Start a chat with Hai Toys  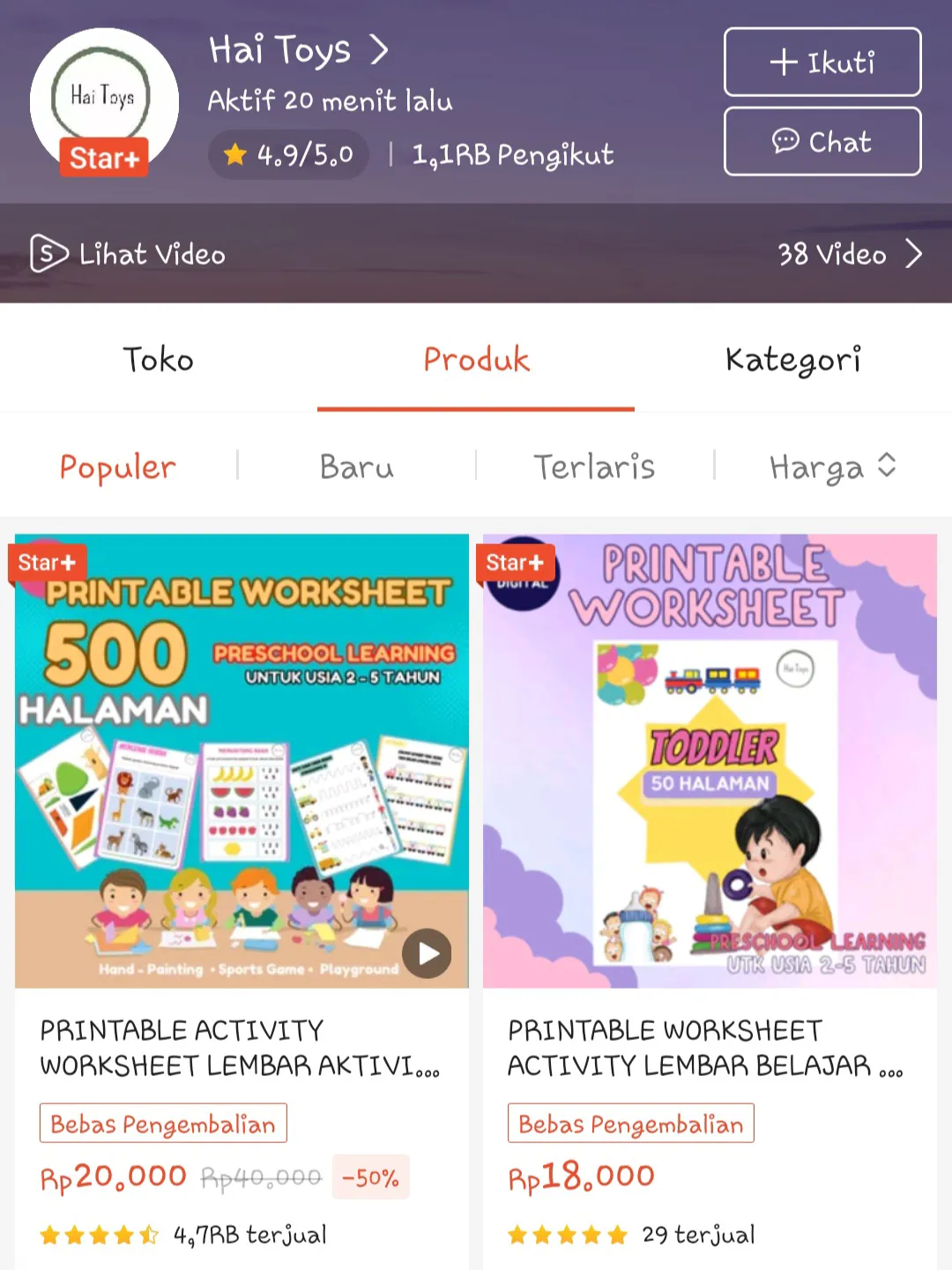coord(822,141)
